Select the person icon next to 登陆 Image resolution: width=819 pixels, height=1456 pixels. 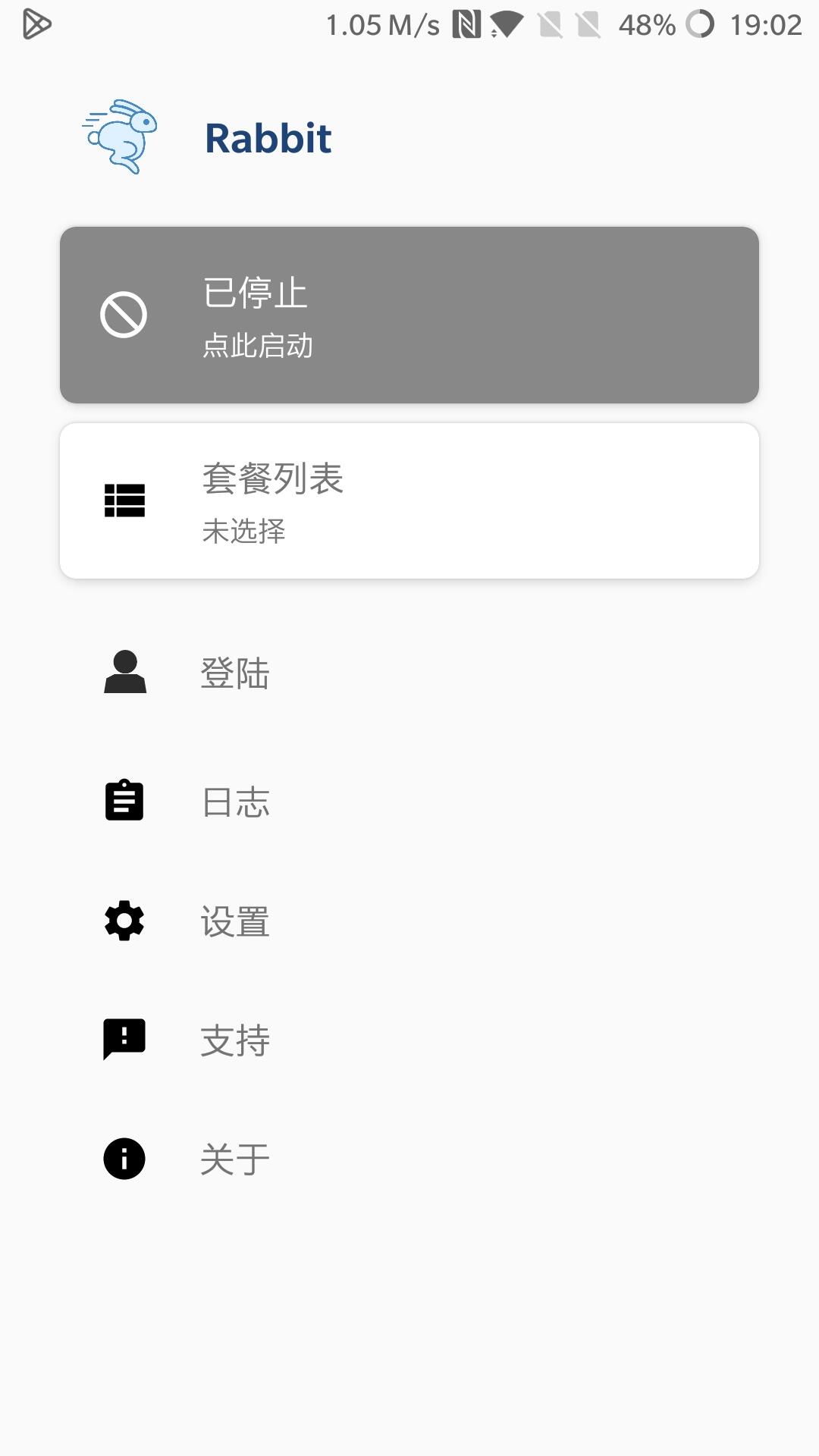point(124,673)
